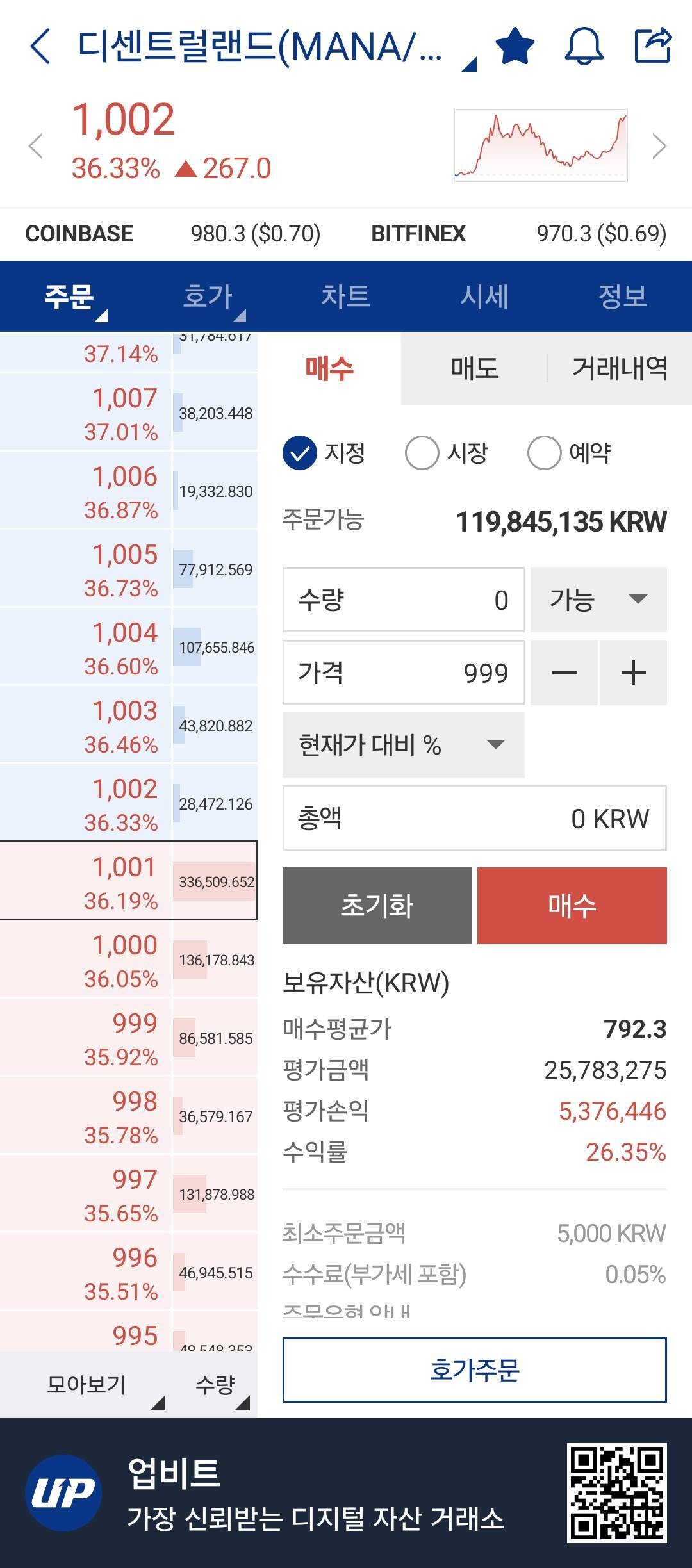The height and width of the screenshot is (1568, 692).
Task: Open price alerts via the bell icon
Action: [x=587, y=46]
